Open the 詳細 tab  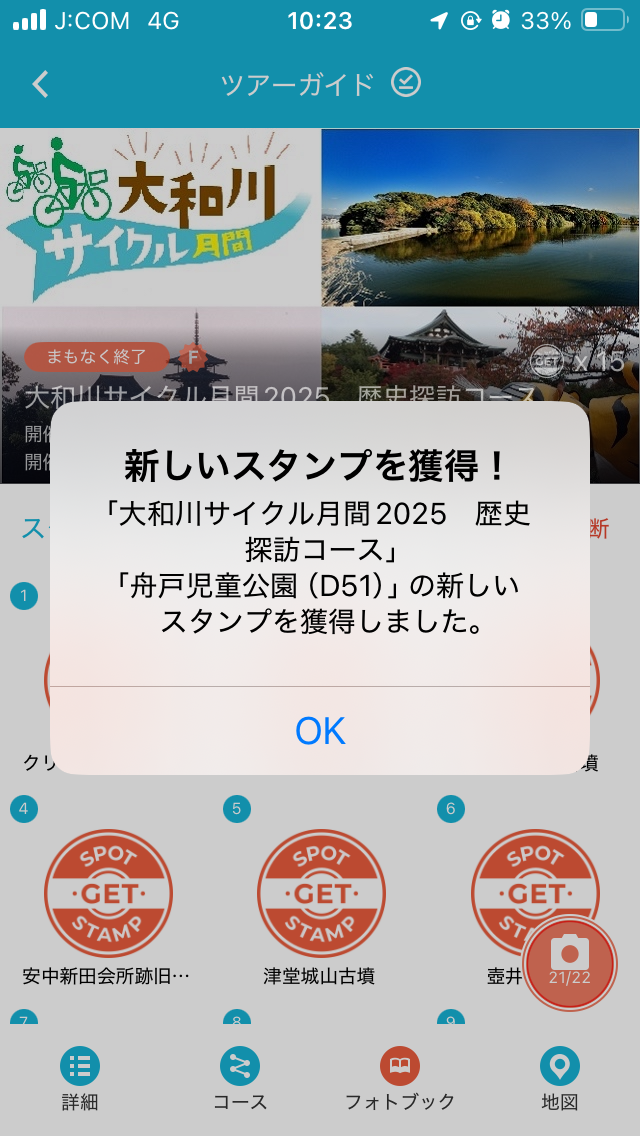click(80, 1079)
